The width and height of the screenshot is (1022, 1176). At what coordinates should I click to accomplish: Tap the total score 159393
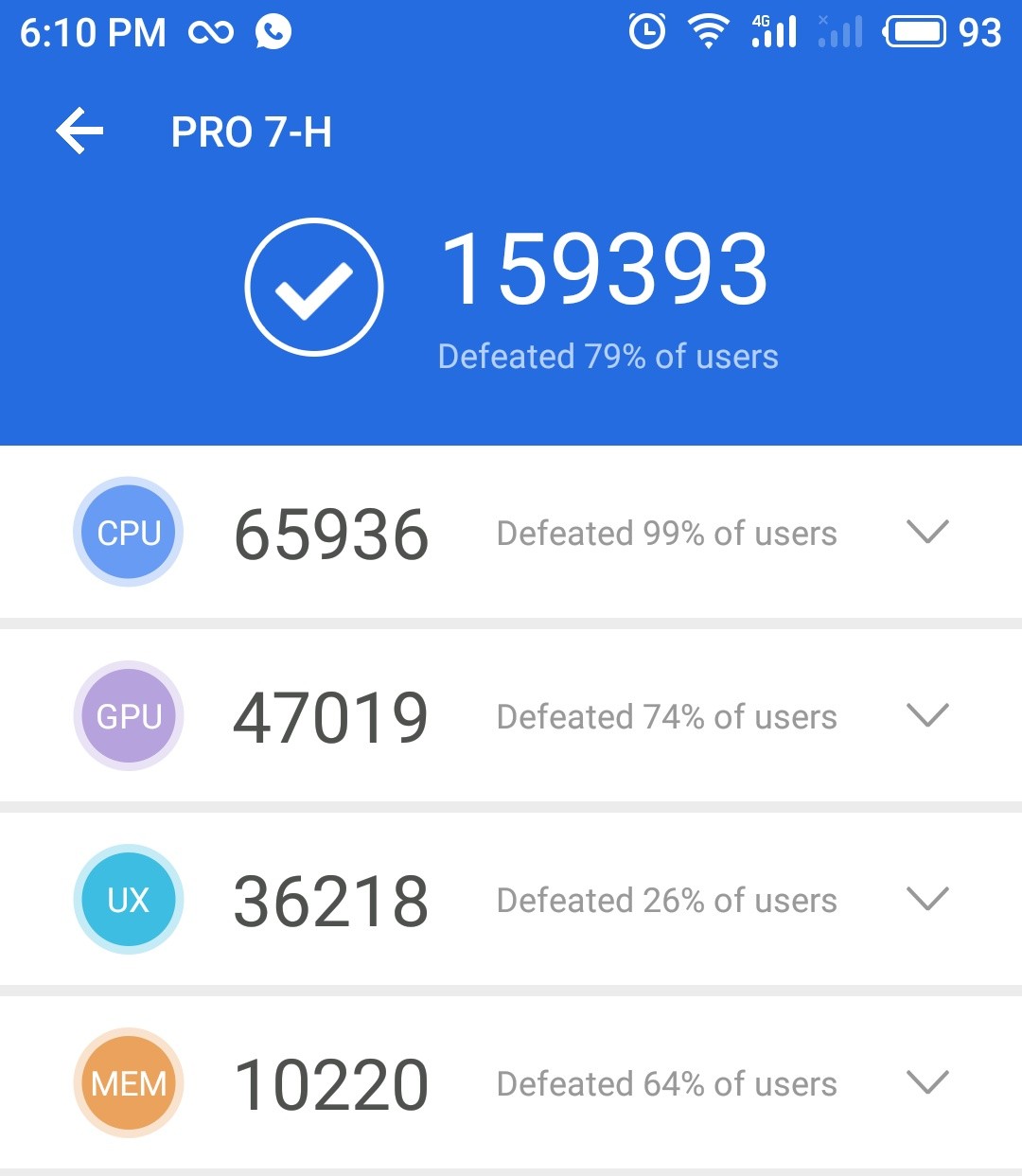tap(608, 270)
